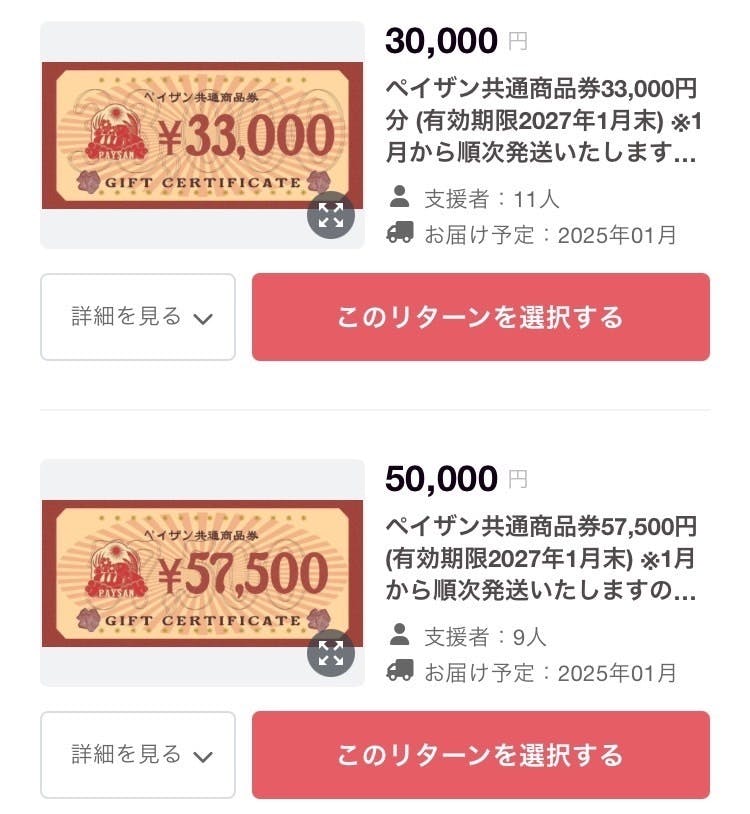Expand 詳細を見る for the 50,000円 return
Image resolution: width=750 pixels, height=814 pixels.
tap(138, 755)
